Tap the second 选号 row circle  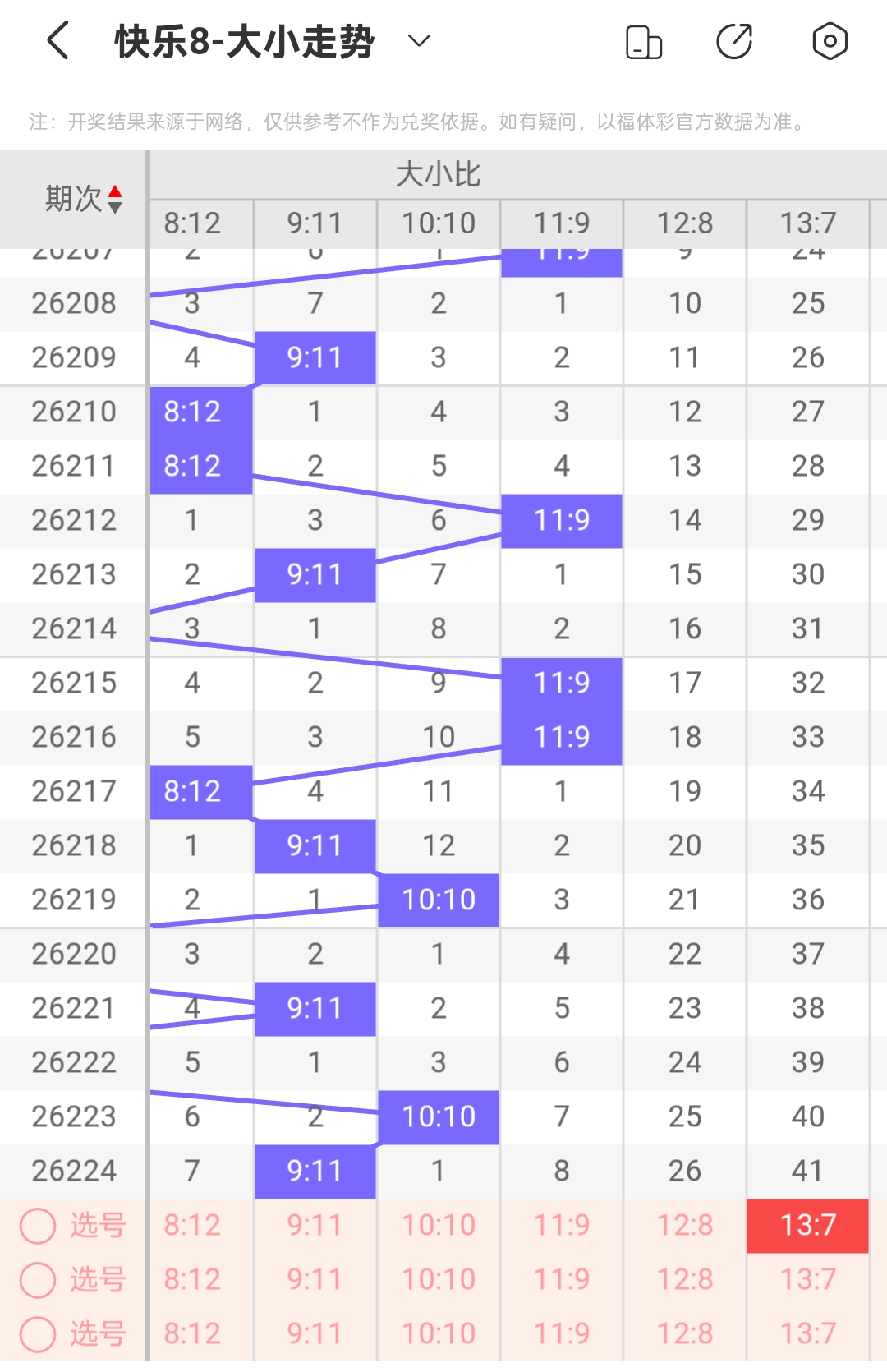[38, 1280]
